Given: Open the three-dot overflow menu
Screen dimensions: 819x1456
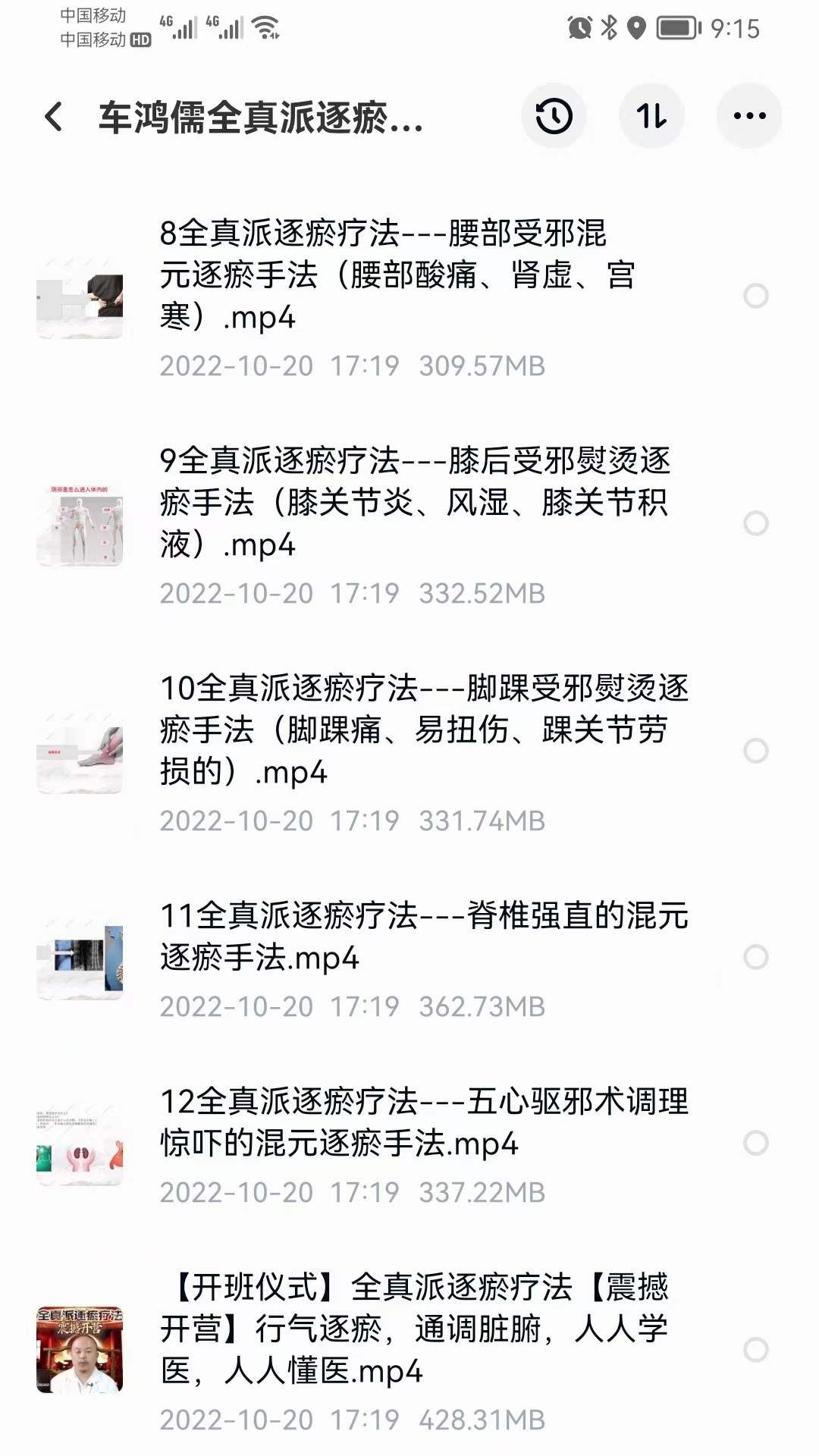Looking at the screenshot, I should (x=749, y=116).
